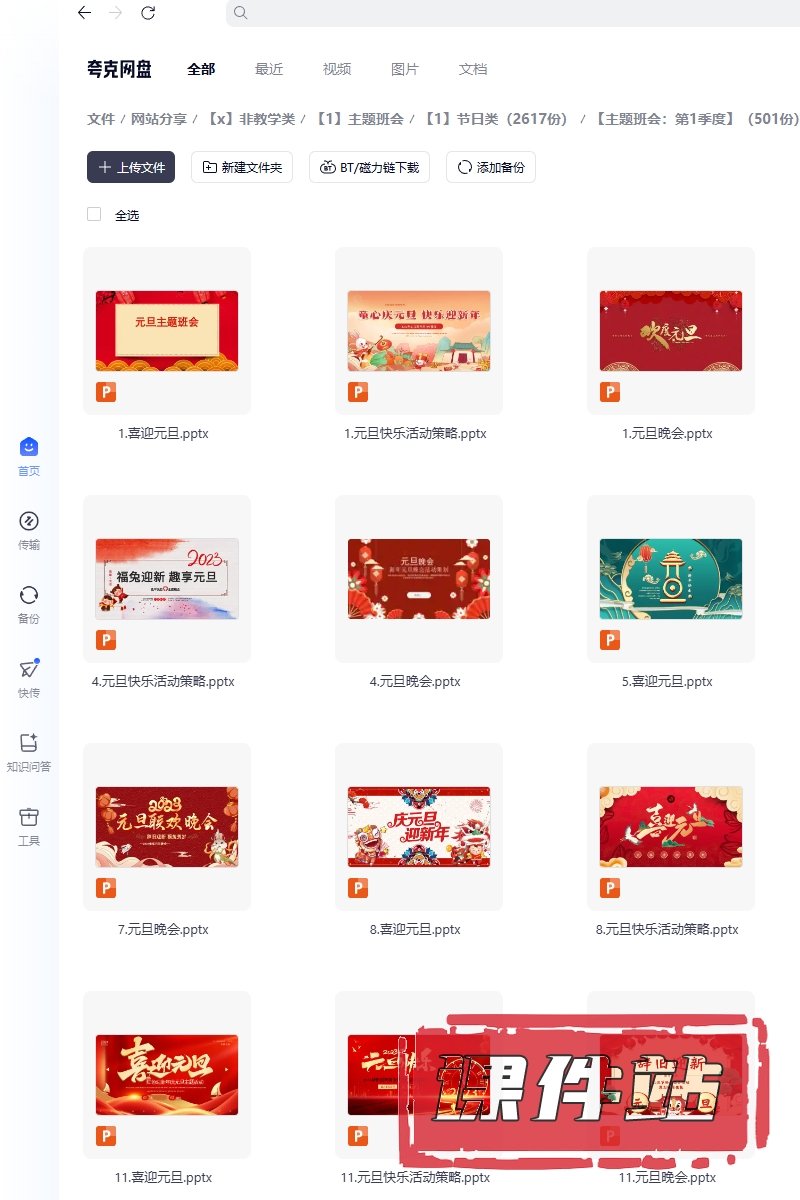Focus the search box at the top
Image resolution: width=800 pixels, height=1200 pixels.
500,13
